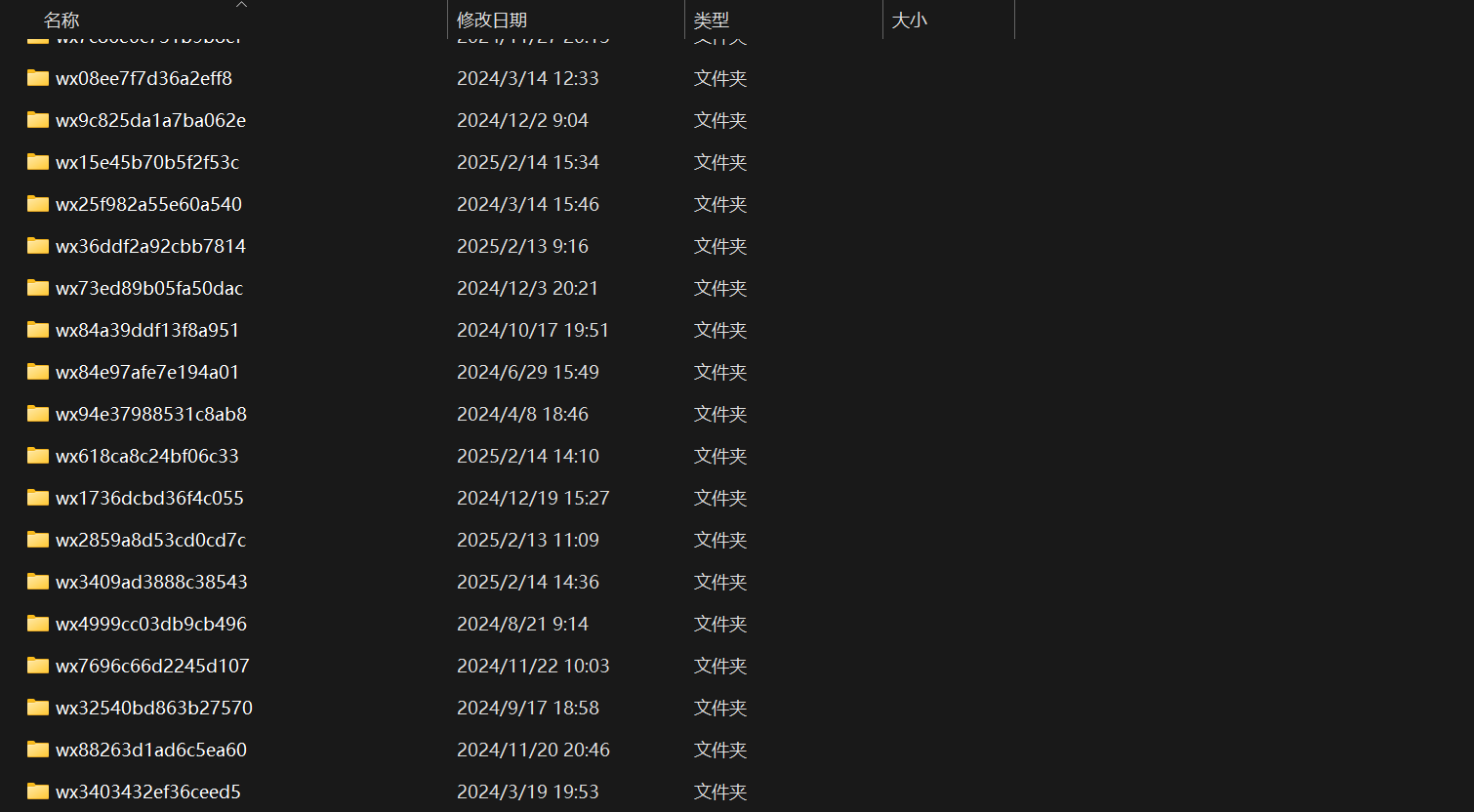Image resolution: width=1474 pixels, height=812 pixels.
Task: Open folder wx618ca8c24bf06c33
Action: pyautogui.click(x=147, y=456)
